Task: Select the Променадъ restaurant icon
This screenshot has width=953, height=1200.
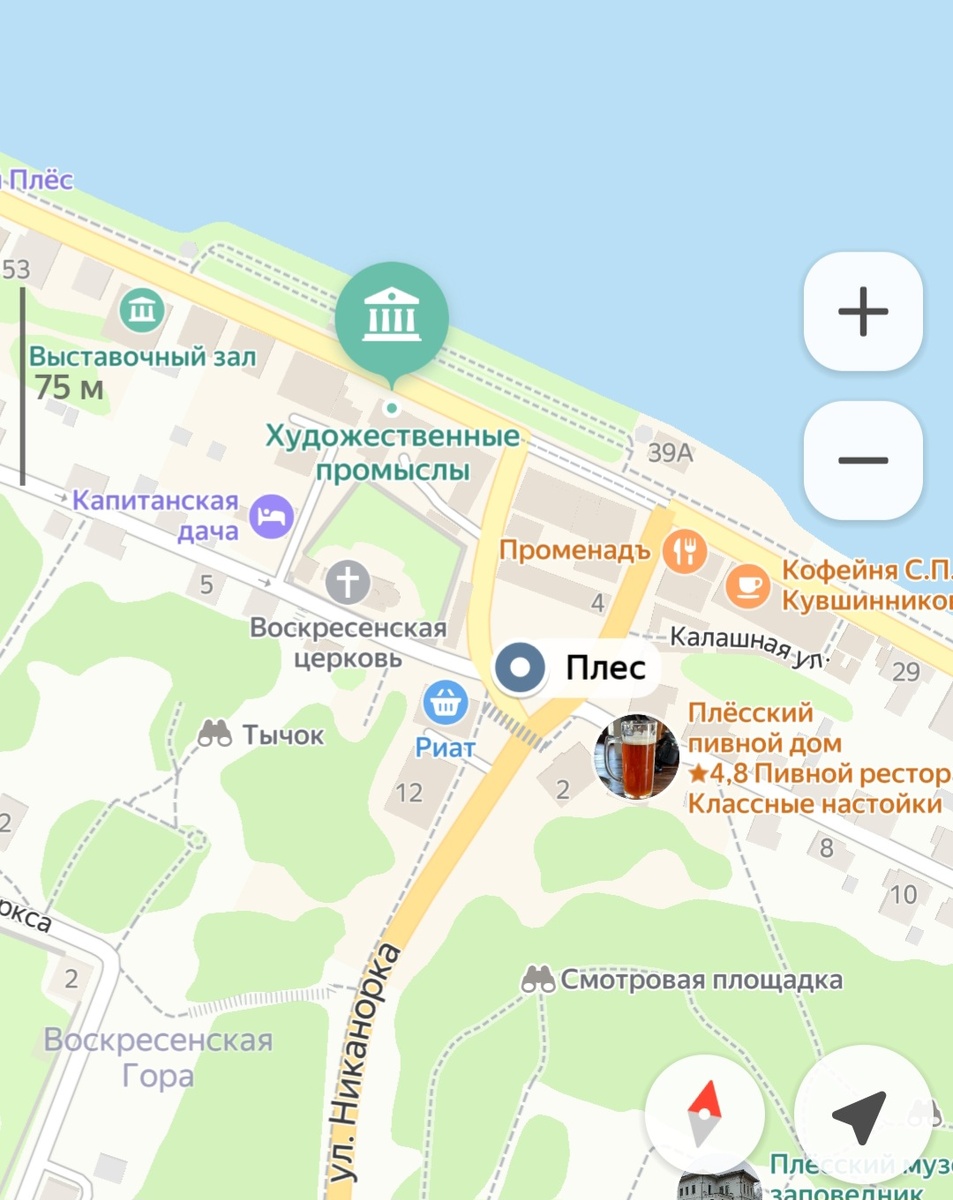Action: (684, 549)
